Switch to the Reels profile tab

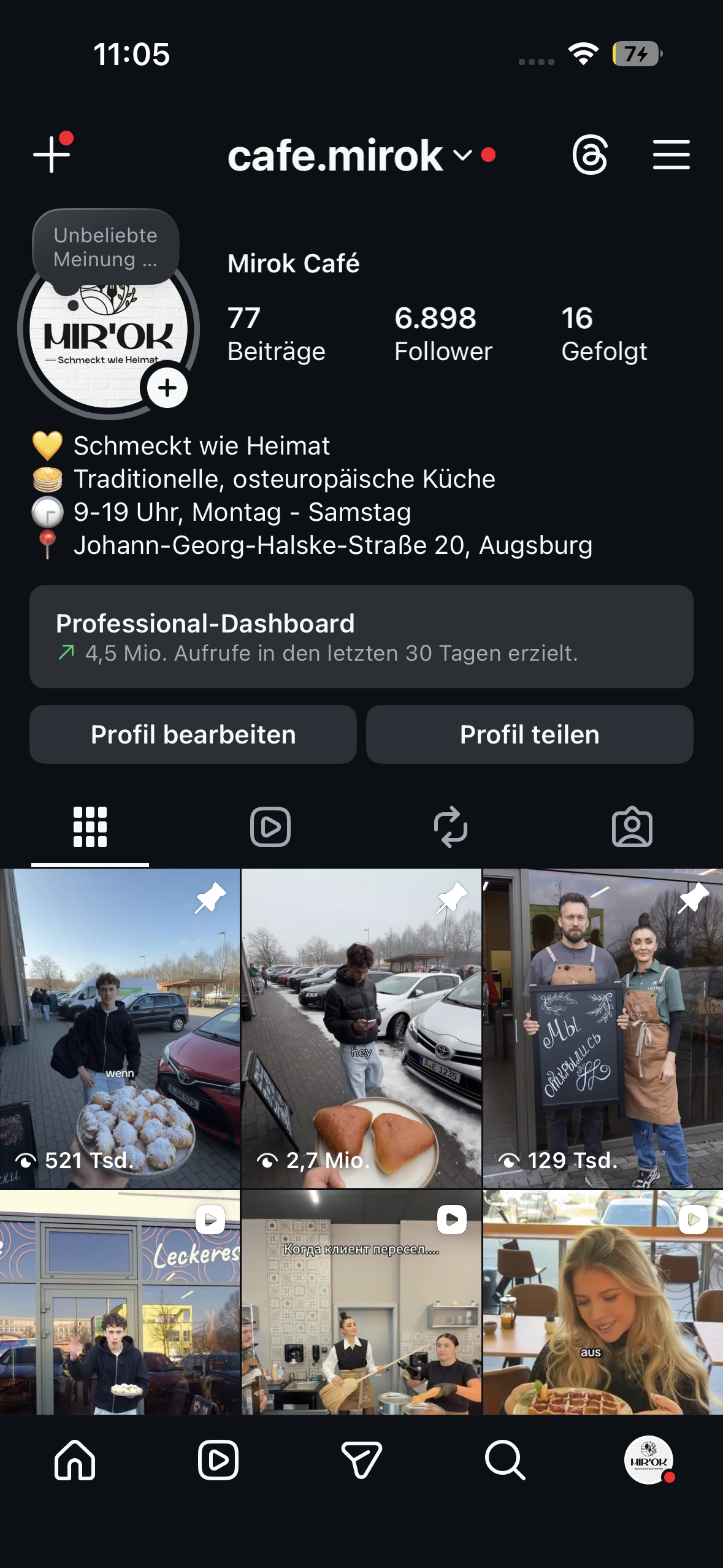click(x=270, y=827)
